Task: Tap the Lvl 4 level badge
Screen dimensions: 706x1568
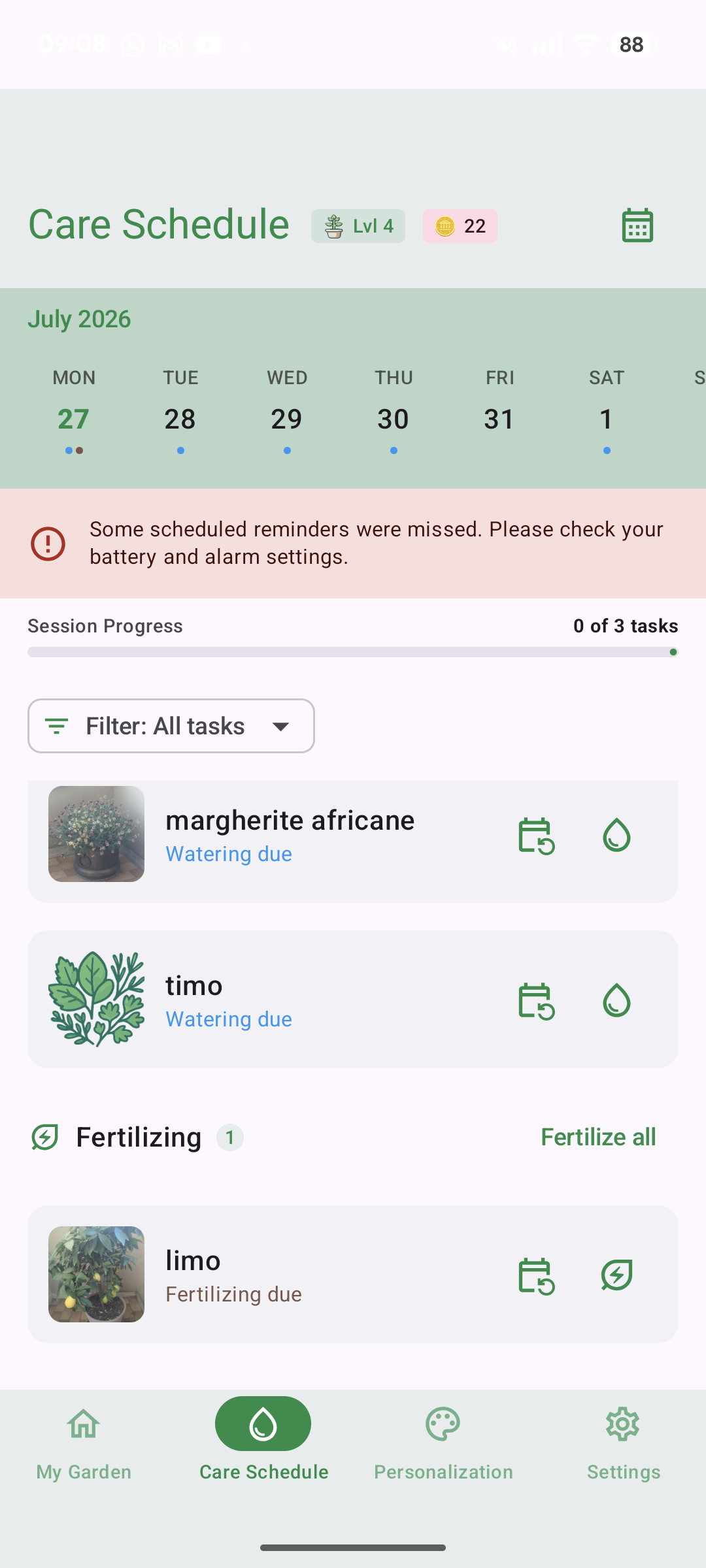Action: point(358,226)
